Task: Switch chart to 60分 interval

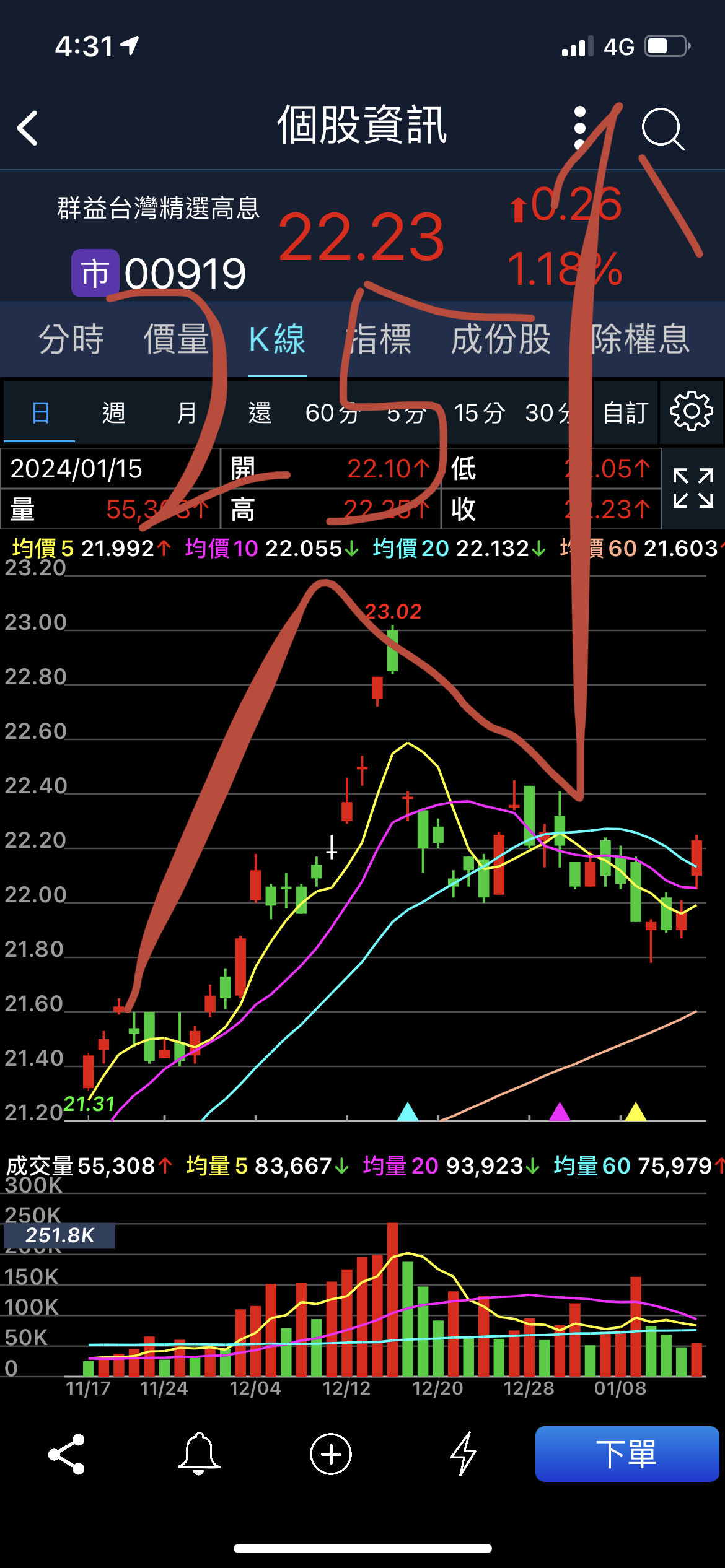Action: pos(333,412)
